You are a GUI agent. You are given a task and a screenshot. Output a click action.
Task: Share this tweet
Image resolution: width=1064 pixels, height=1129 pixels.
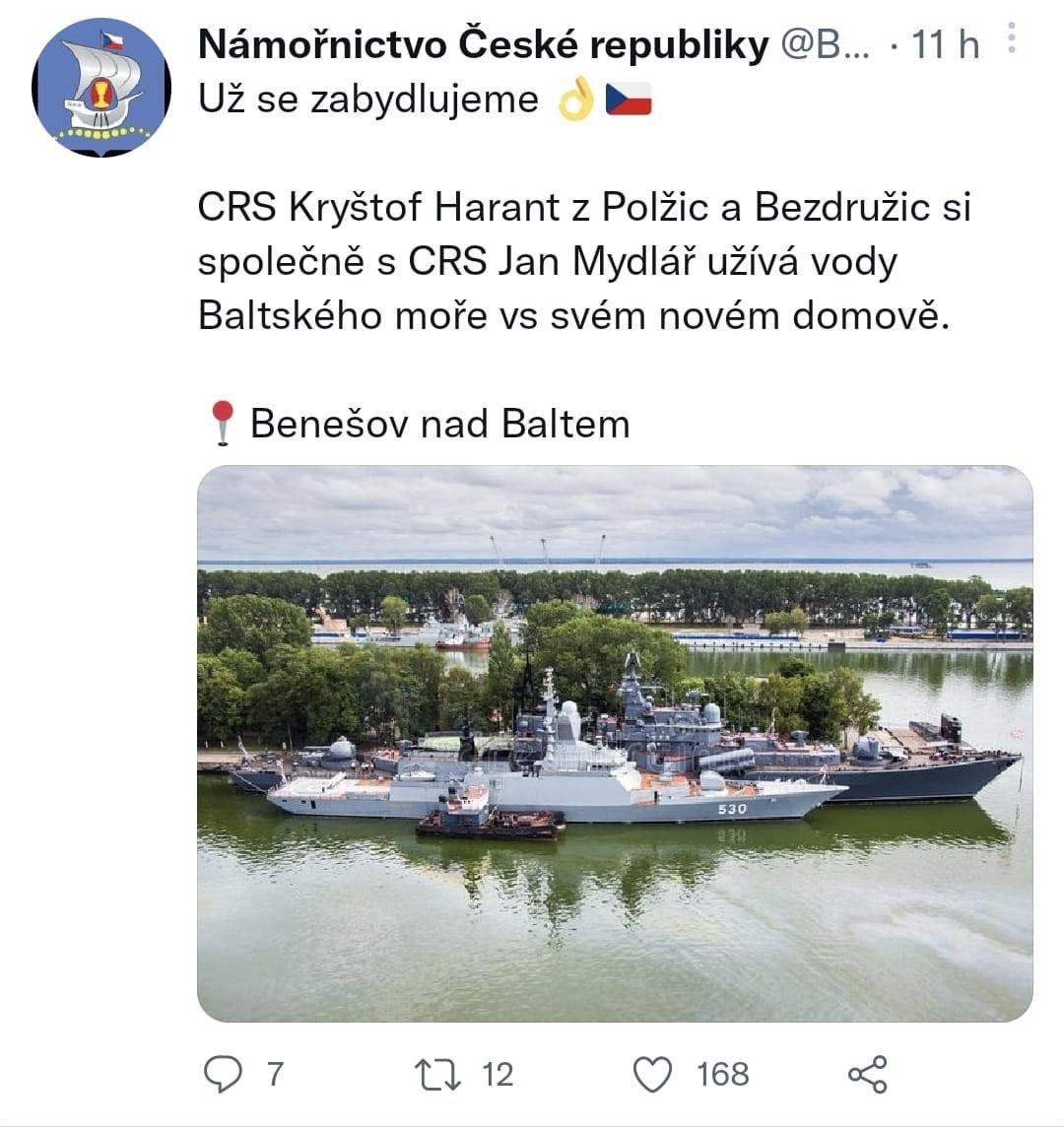coord(867,1073)
